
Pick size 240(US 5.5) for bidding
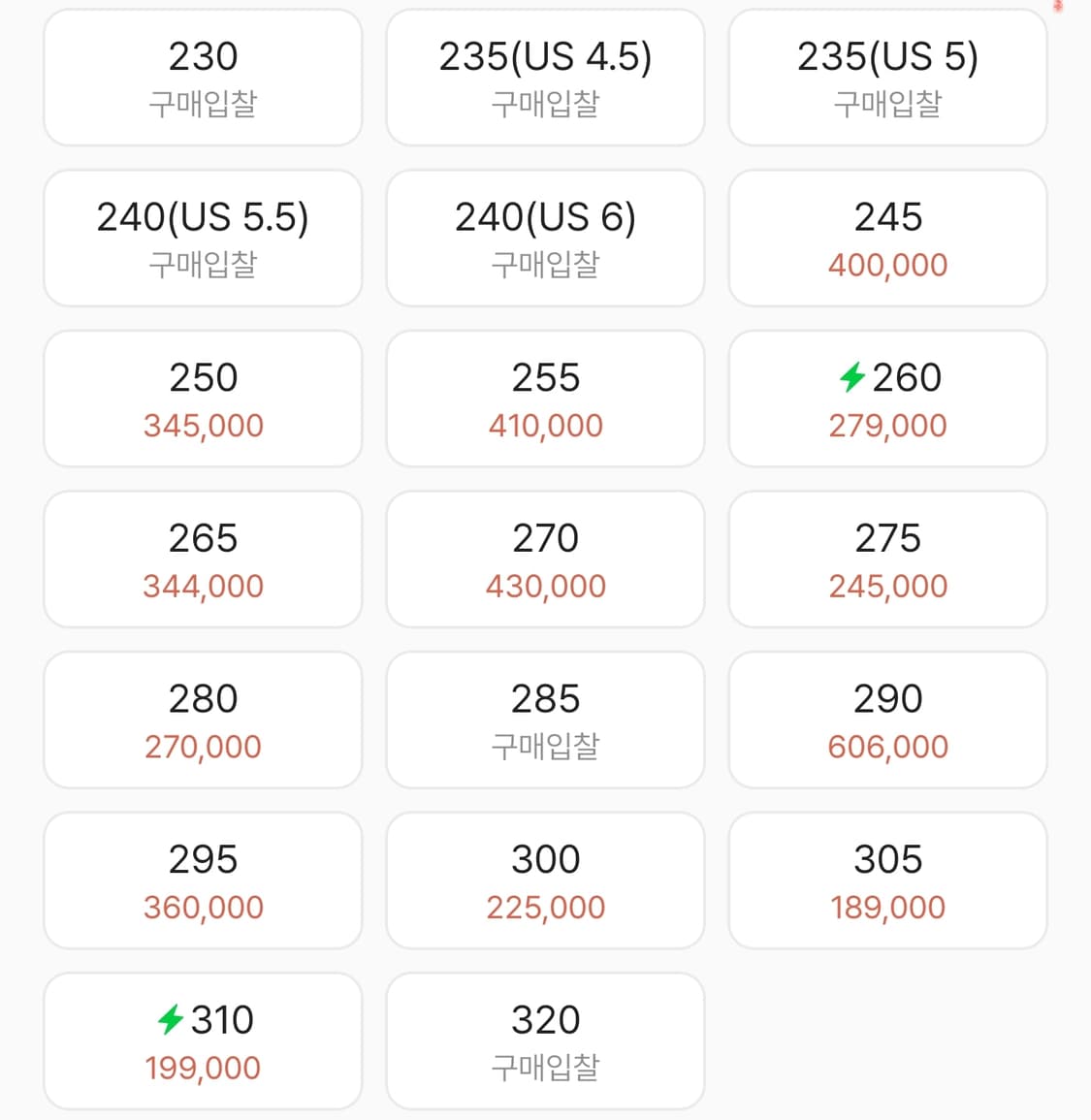point(202,238)
